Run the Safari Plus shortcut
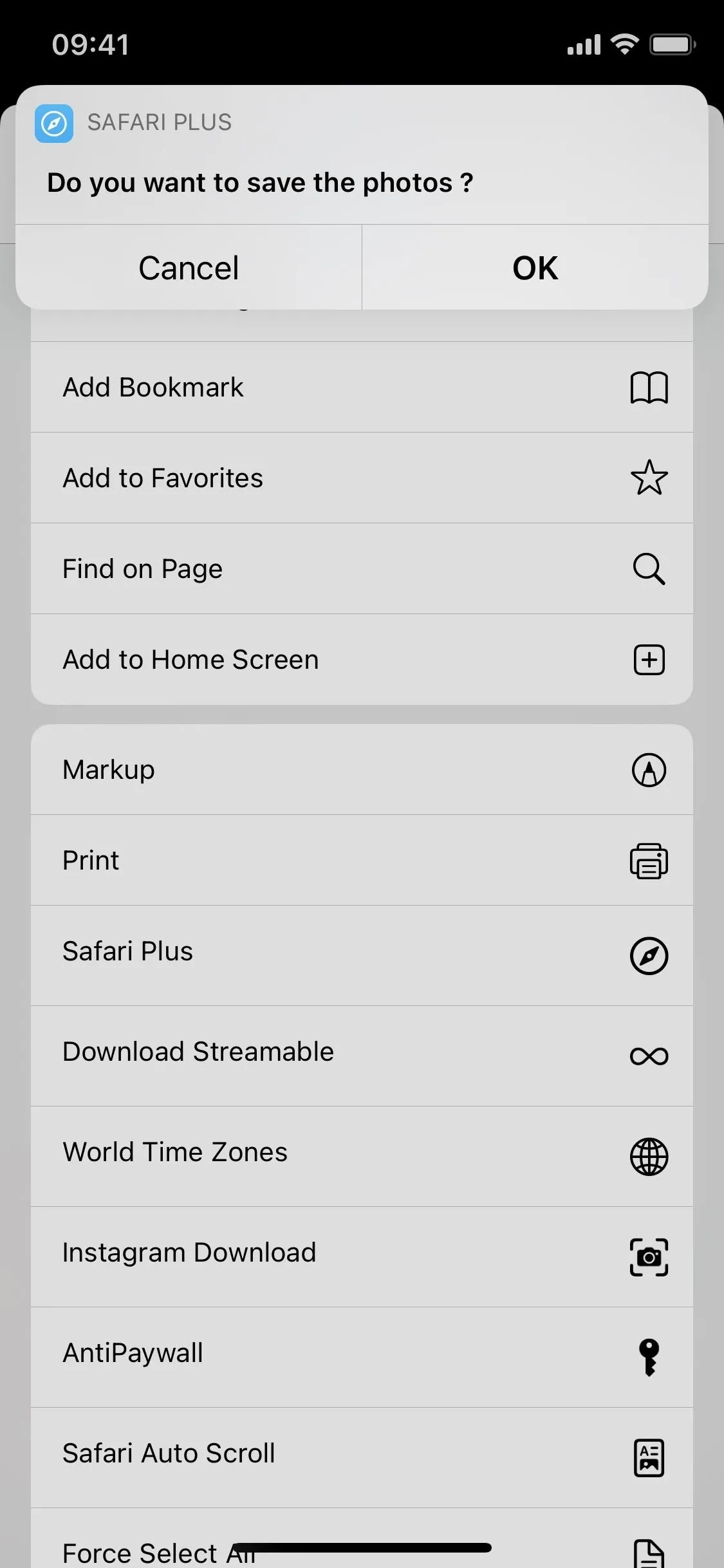This screenshot has height=1568, width=724. (362, 955)
